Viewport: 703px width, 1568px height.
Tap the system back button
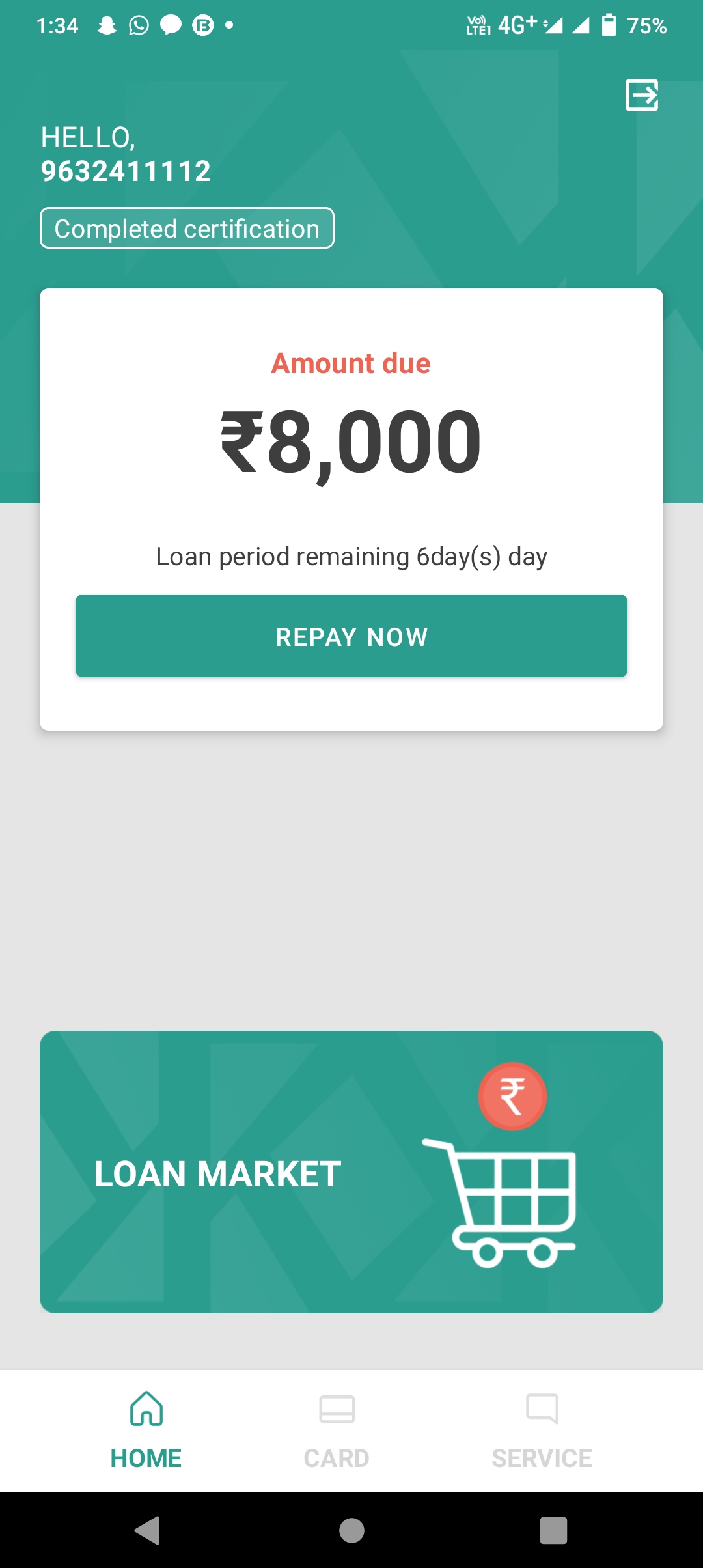pyautogui.click(x=148, y=1530)
